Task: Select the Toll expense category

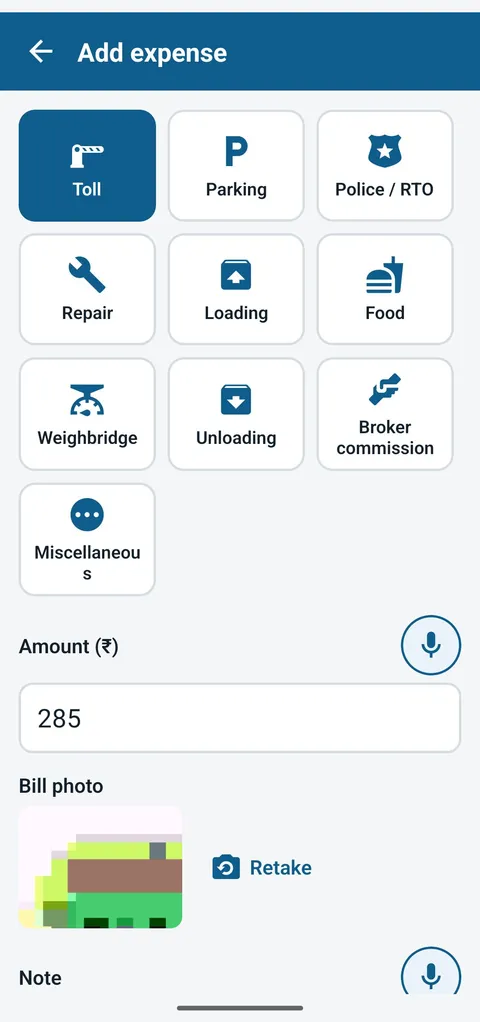Action: click(x=87, y=166)
